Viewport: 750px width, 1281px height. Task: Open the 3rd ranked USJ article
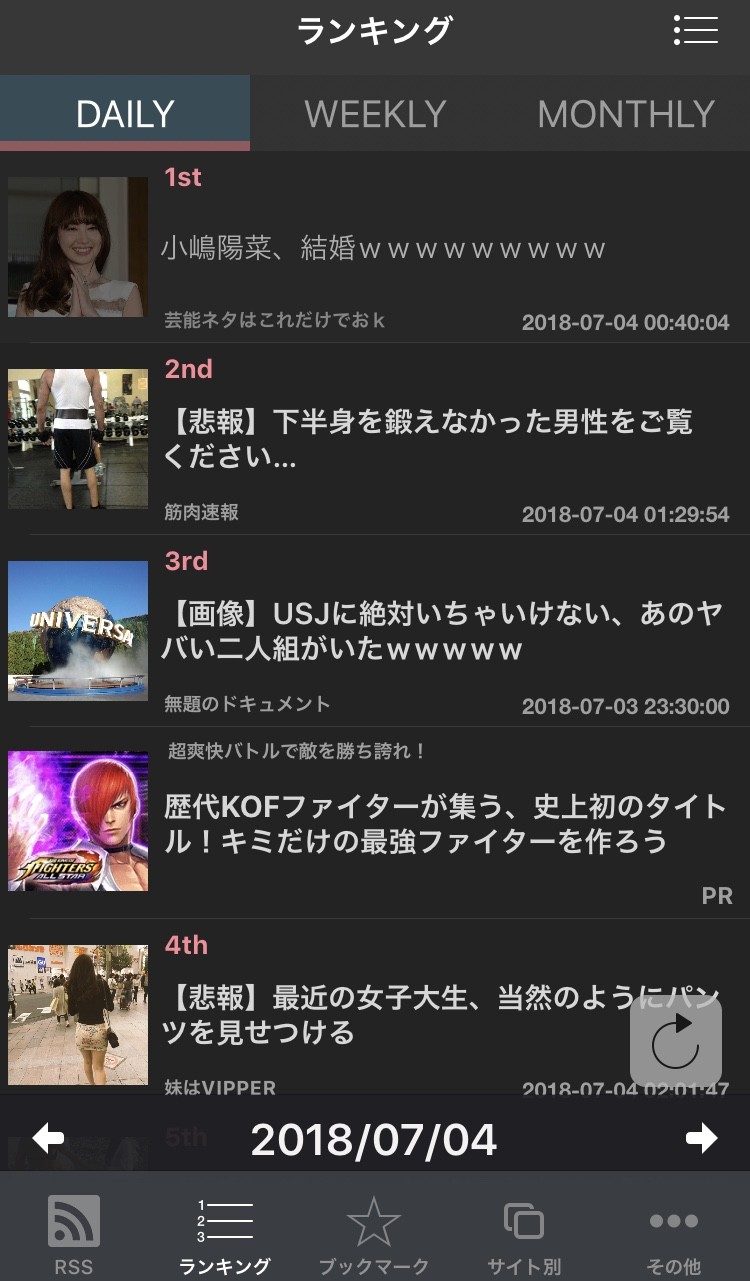(440, 632)
